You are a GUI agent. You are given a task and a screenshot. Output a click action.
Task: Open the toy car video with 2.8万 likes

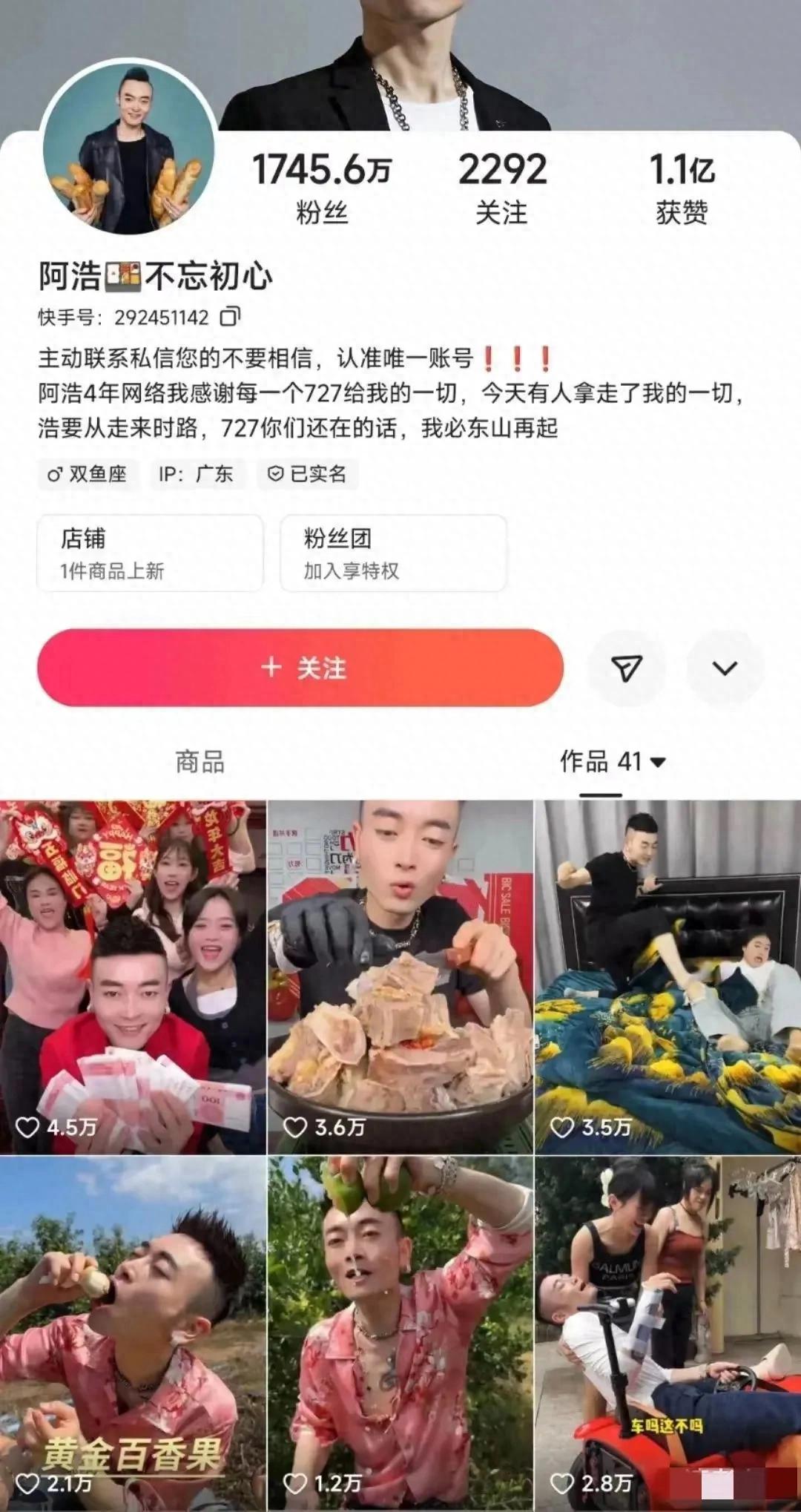(x=667, y=1332)
